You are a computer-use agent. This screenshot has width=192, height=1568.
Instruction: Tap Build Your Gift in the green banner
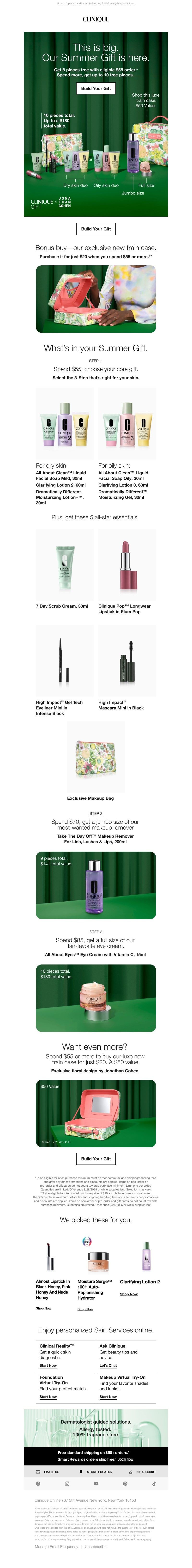[96, 88]
